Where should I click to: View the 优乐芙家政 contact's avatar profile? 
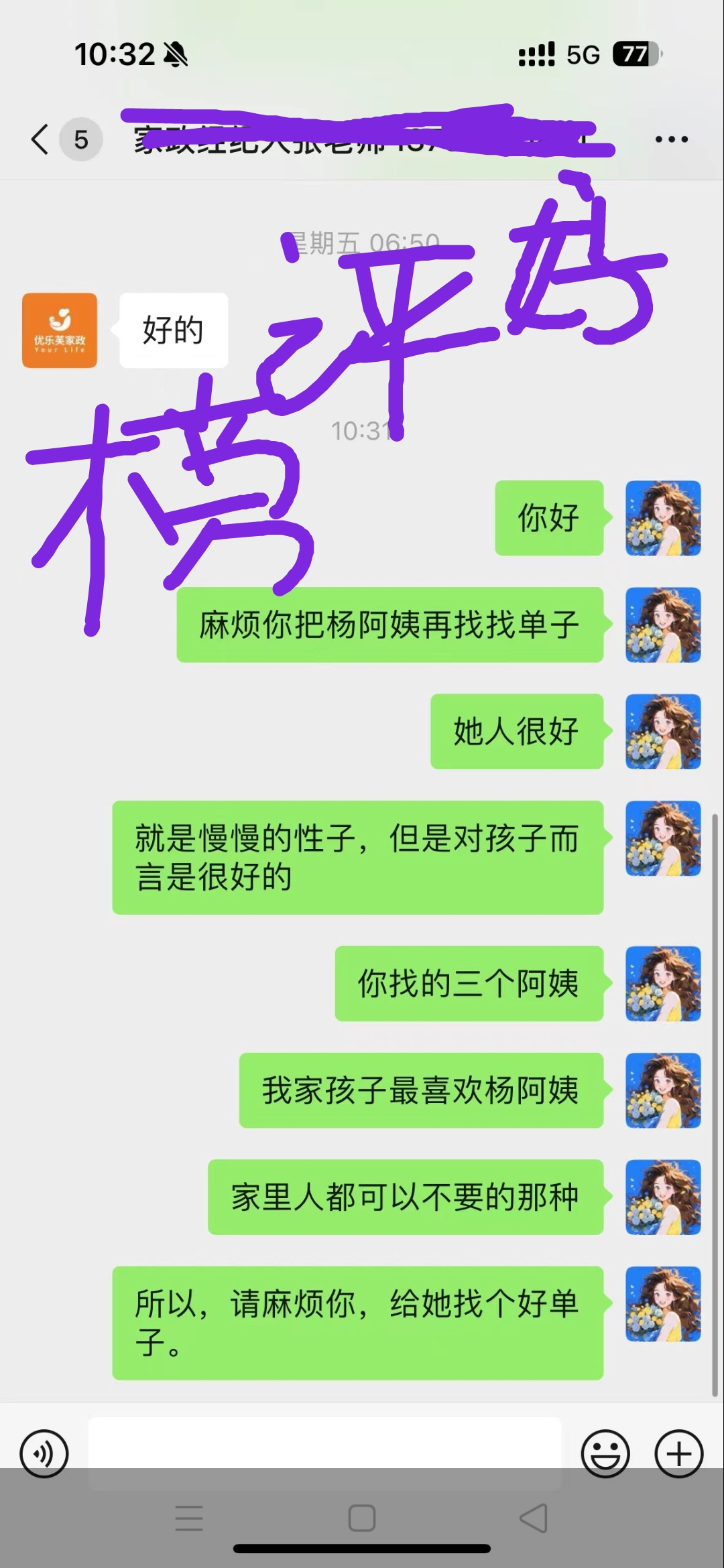[60, 330]
